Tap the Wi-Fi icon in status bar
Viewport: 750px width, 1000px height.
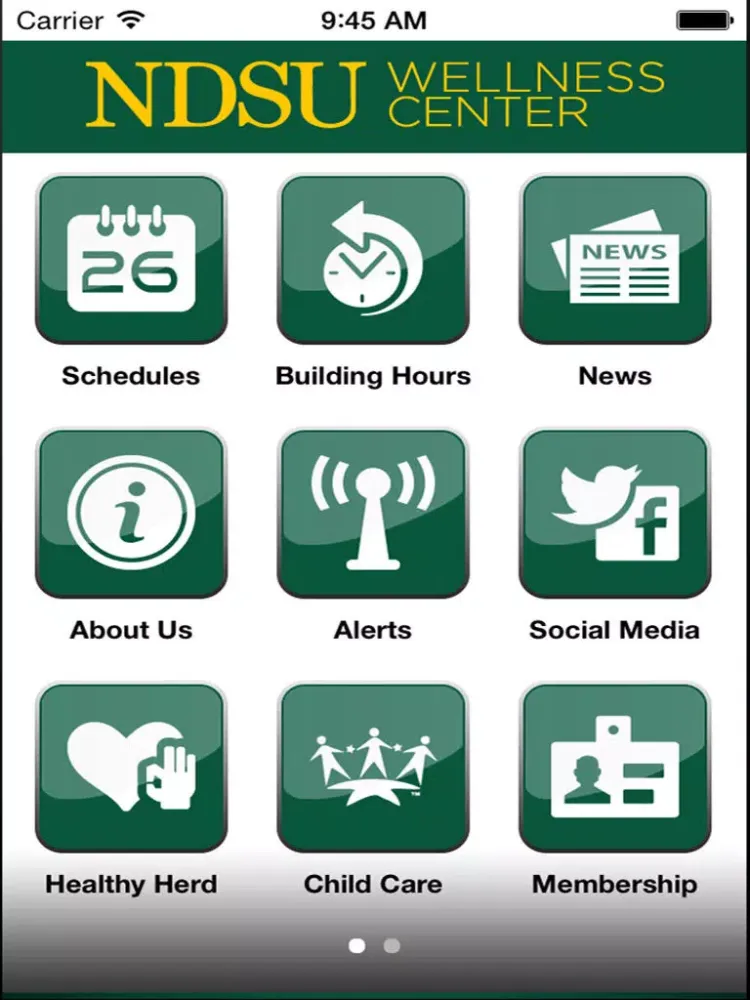129,18
